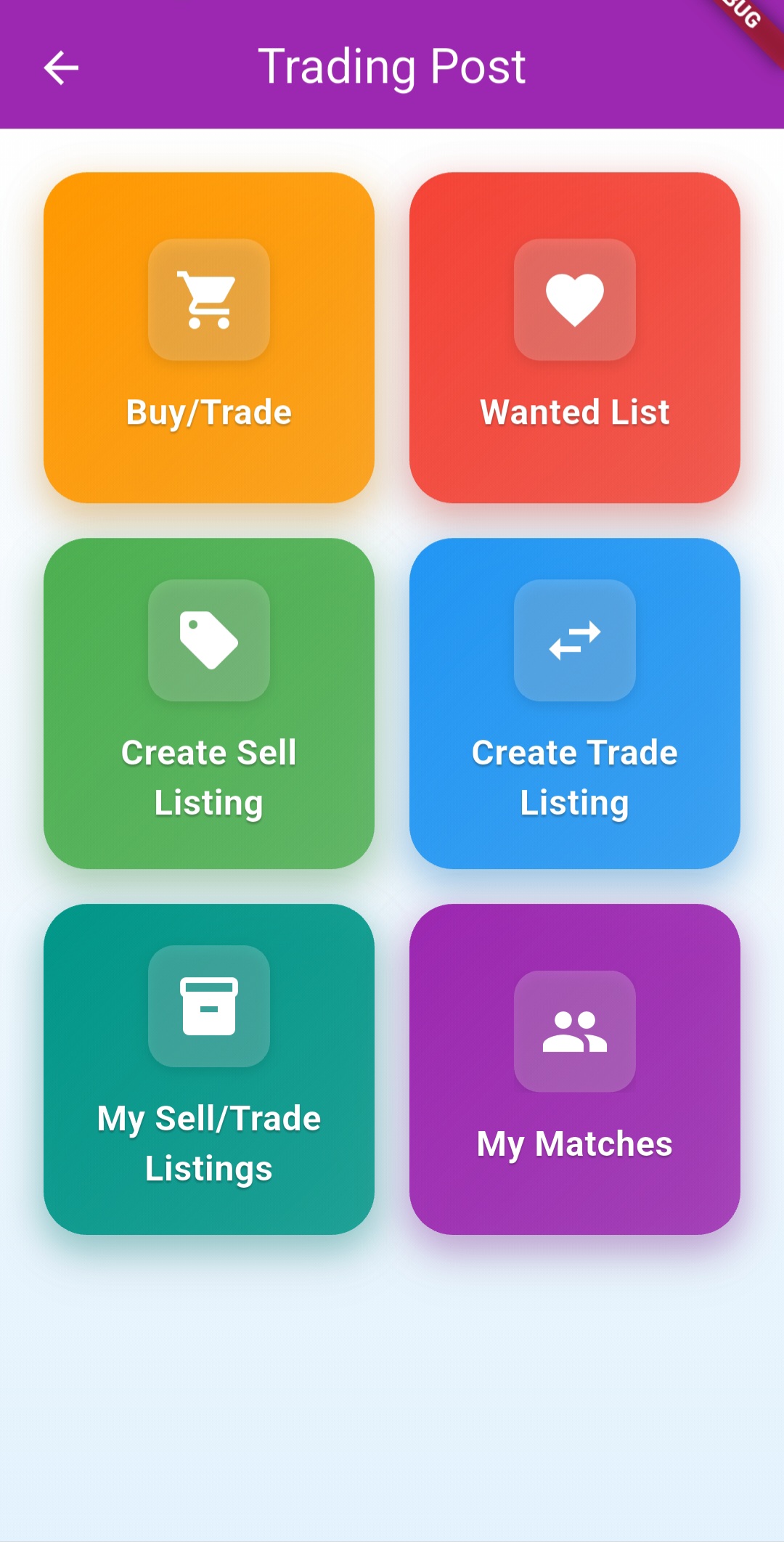Image resolution: width=784 pixels, height=1542 pixels.
Task: Select the My Matches label text
Action: click(x=574, y=1143)
